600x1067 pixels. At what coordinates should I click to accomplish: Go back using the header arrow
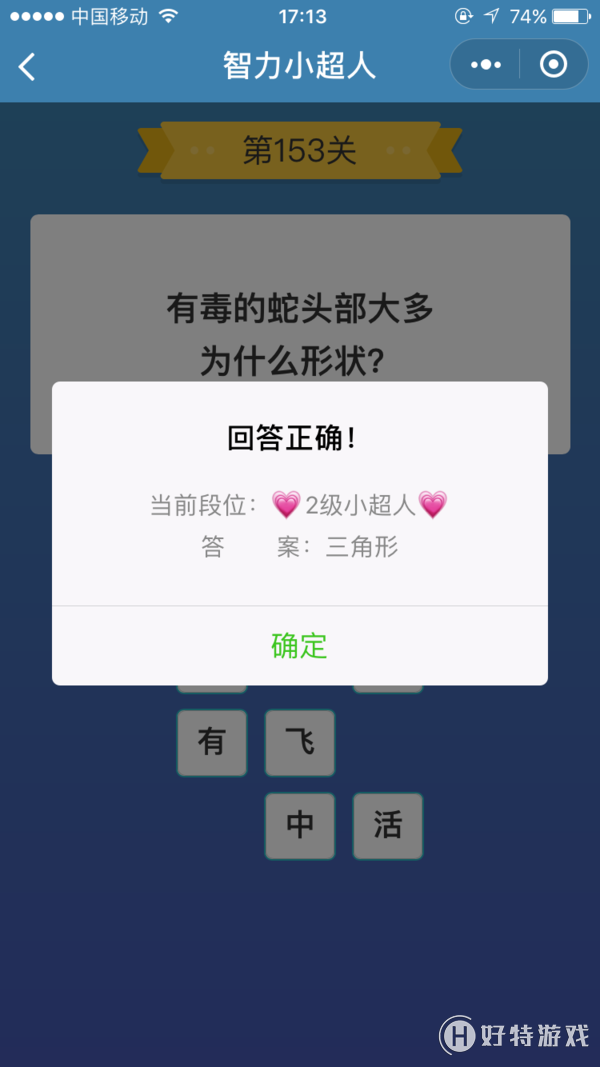[x=28, y=67]
